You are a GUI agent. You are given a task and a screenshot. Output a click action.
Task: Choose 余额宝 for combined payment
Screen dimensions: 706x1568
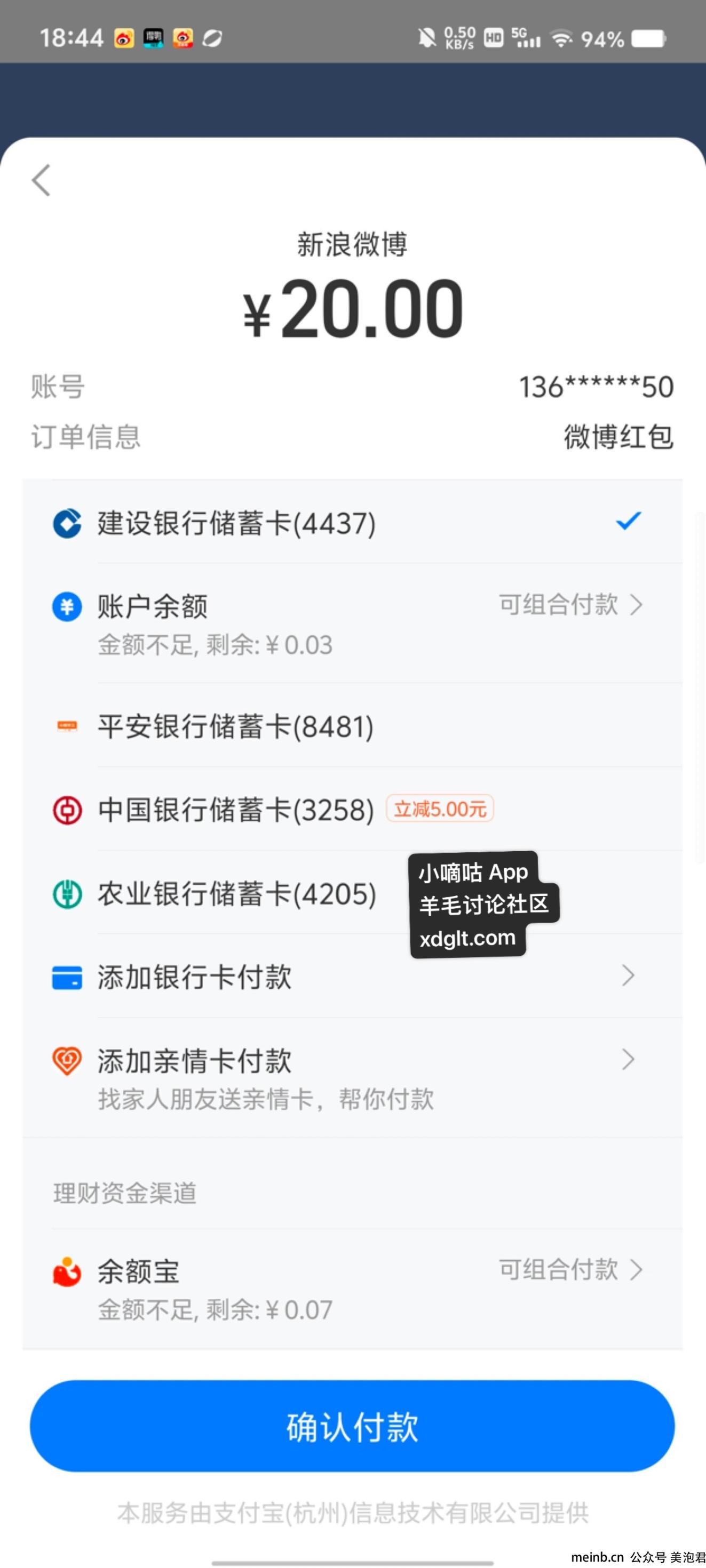pyautogui.click(x=139, y=1271)
